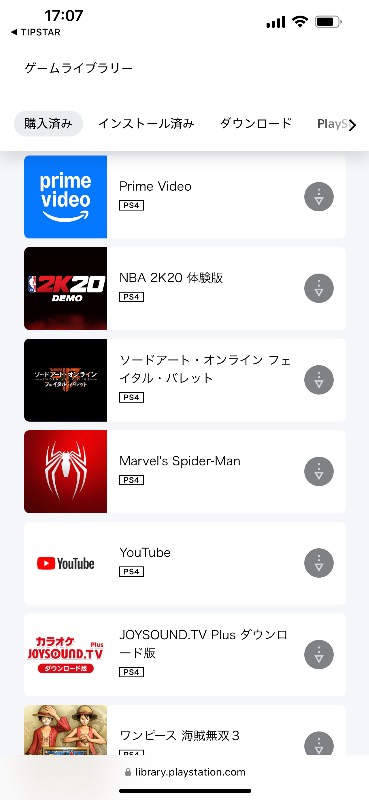Tap the arrow to show more tabs

click(352, 125)
